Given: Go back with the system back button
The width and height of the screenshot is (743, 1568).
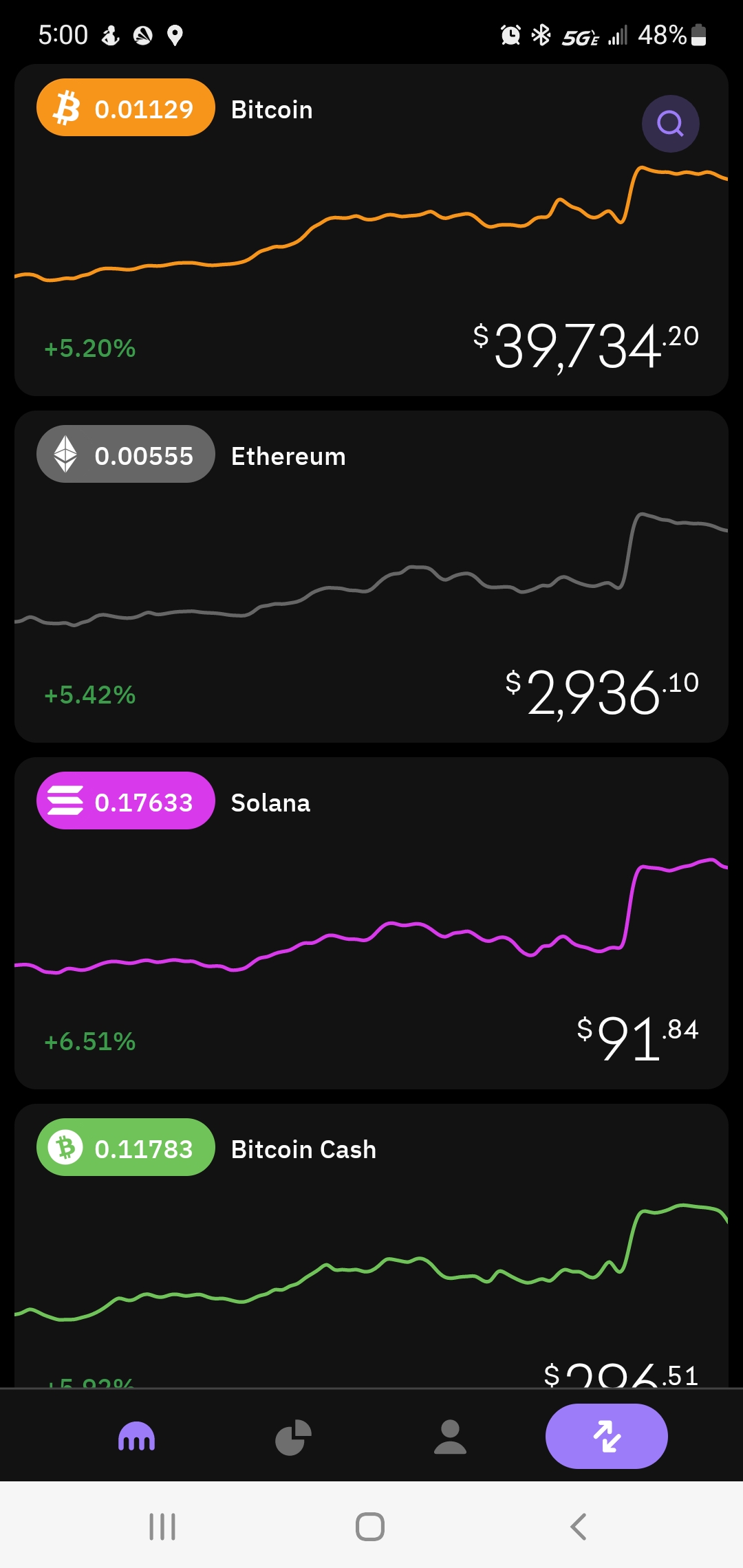Looking at the screenshot, I should [x=579, y=1527].
